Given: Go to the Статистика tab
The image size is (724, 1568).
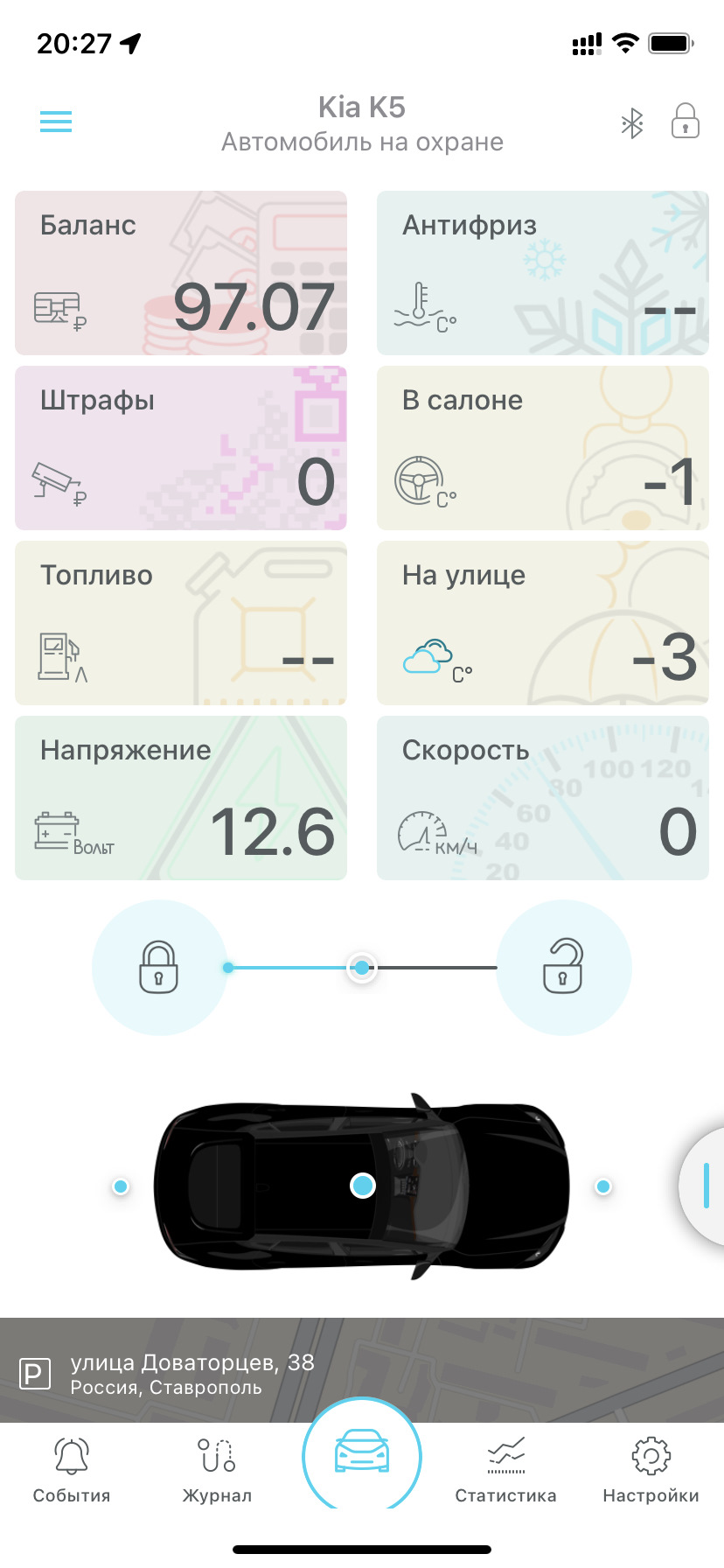Looking at the screenshot, I should coord(505,1471).
